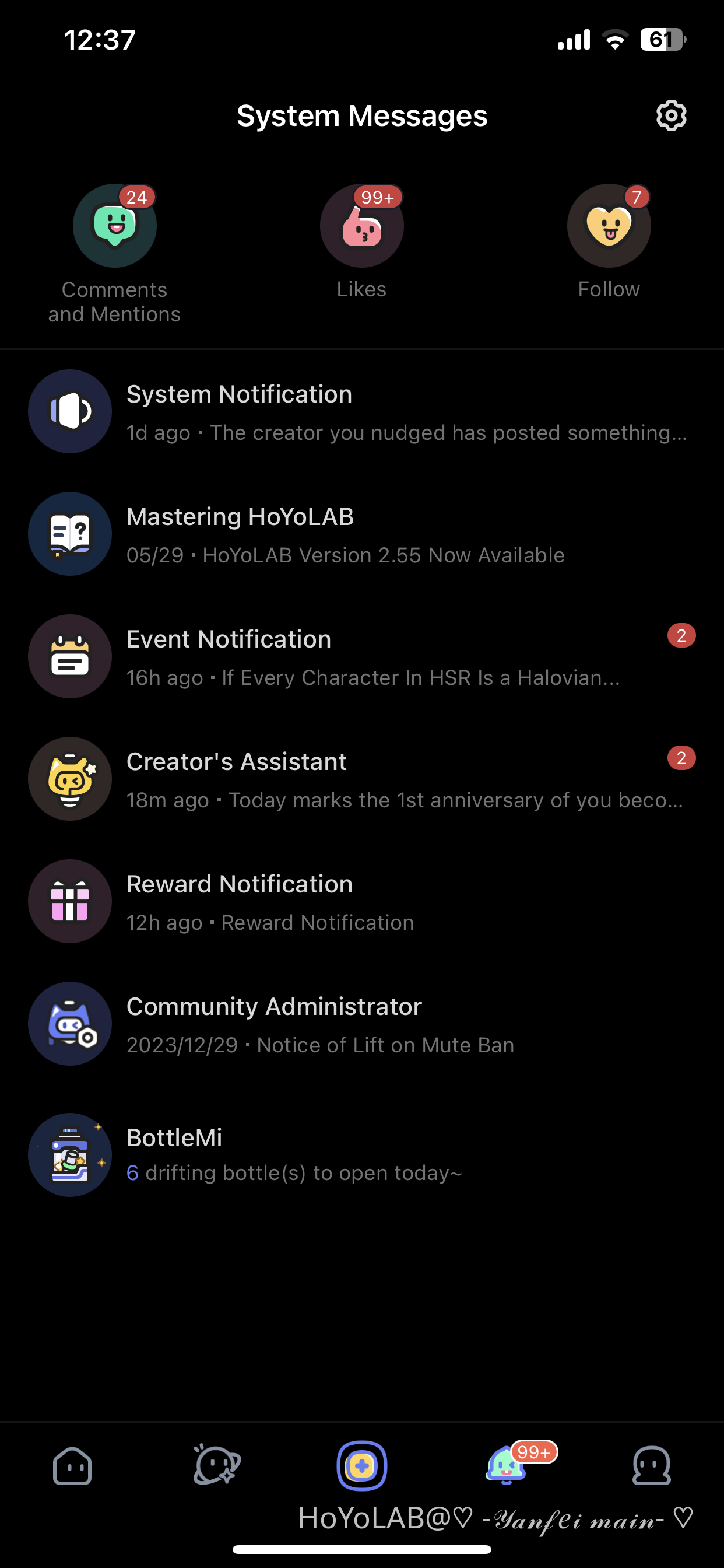Go to the profile tab
724x1568 pixels.
tap(651, 1466)
